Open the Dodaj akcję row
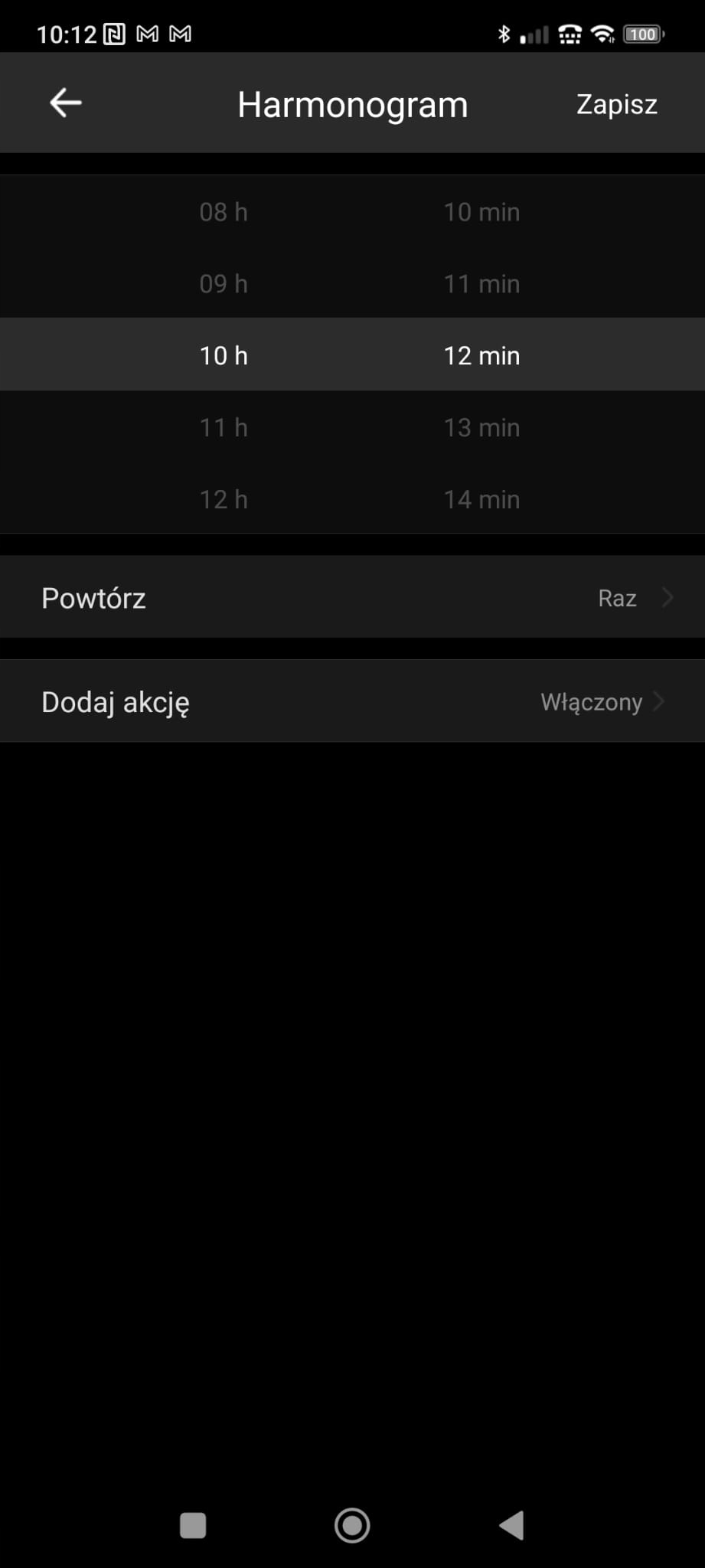Screen dimensions: 705x1568 tap(352, 701)
